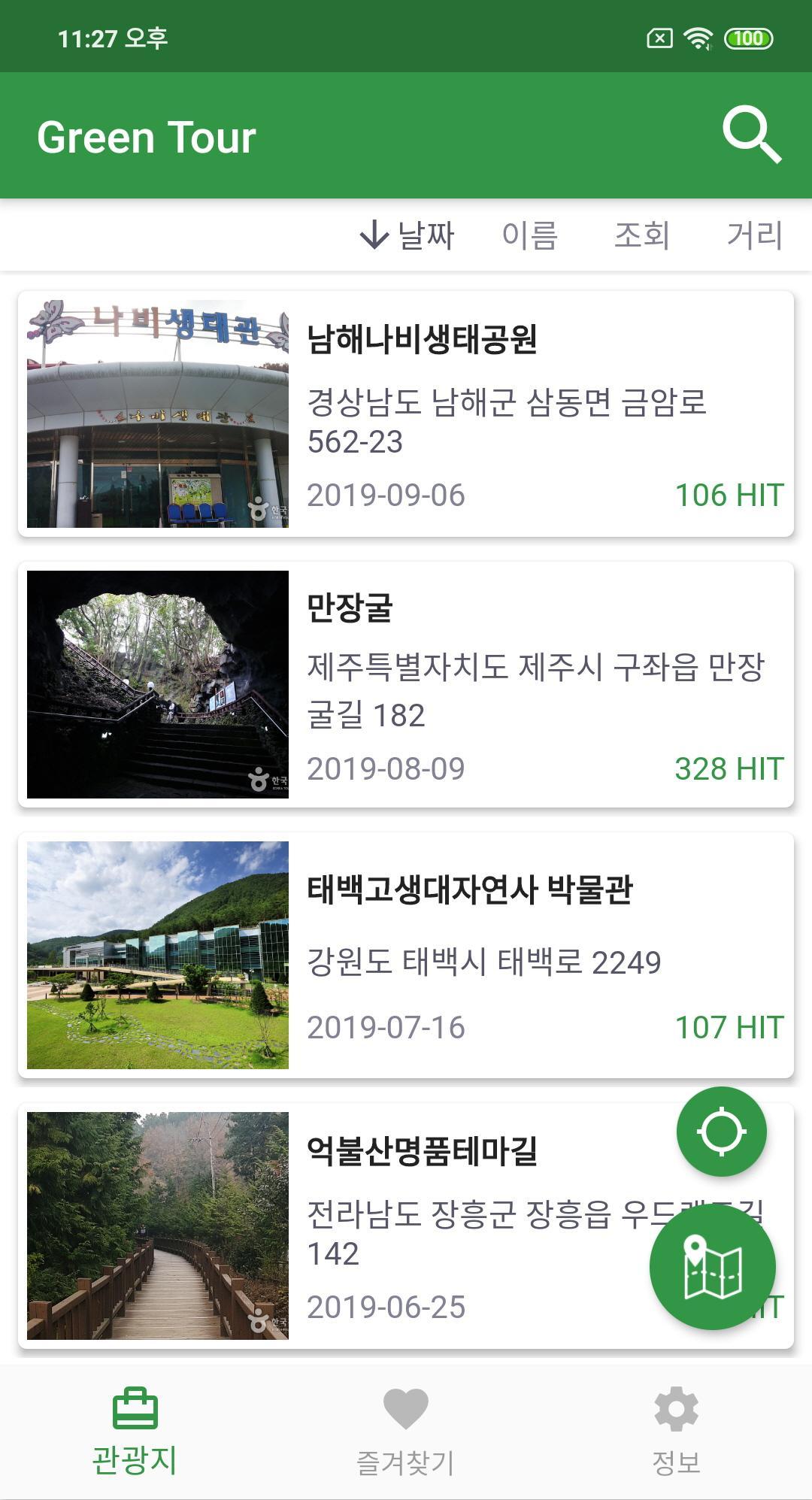Sort list by 조회 (views)
Viewport: 812px width, 1500px height.
(642, 235)
